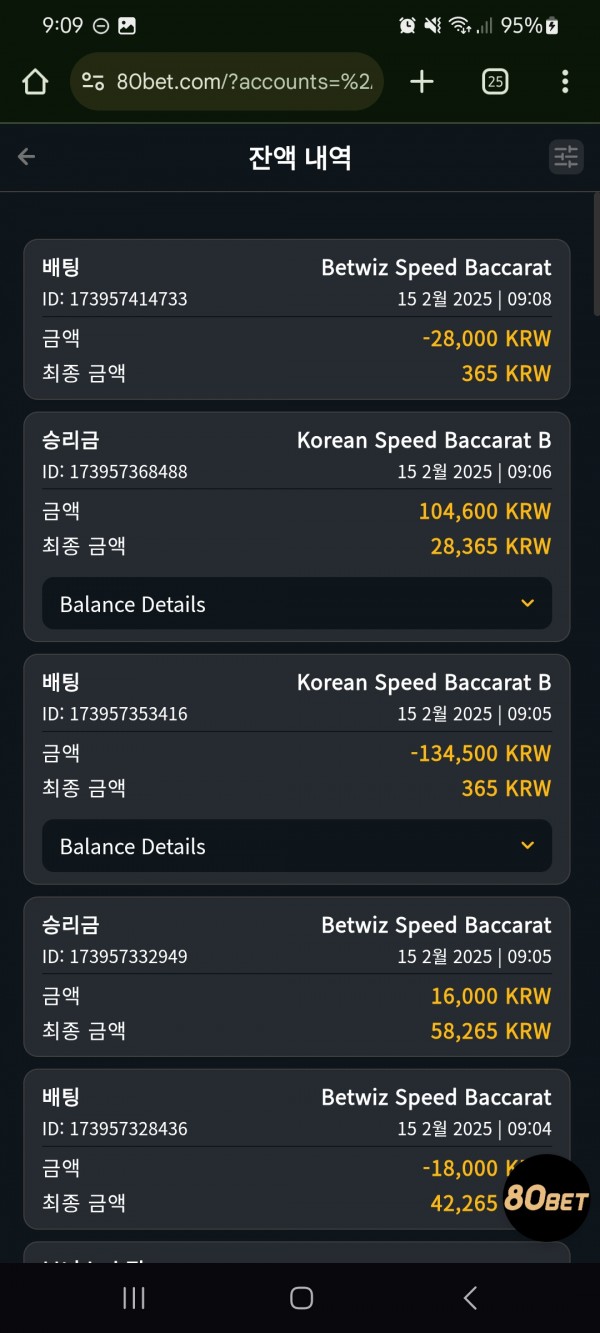
Task: Go to the system home screen
Action: click(301, 1298)
